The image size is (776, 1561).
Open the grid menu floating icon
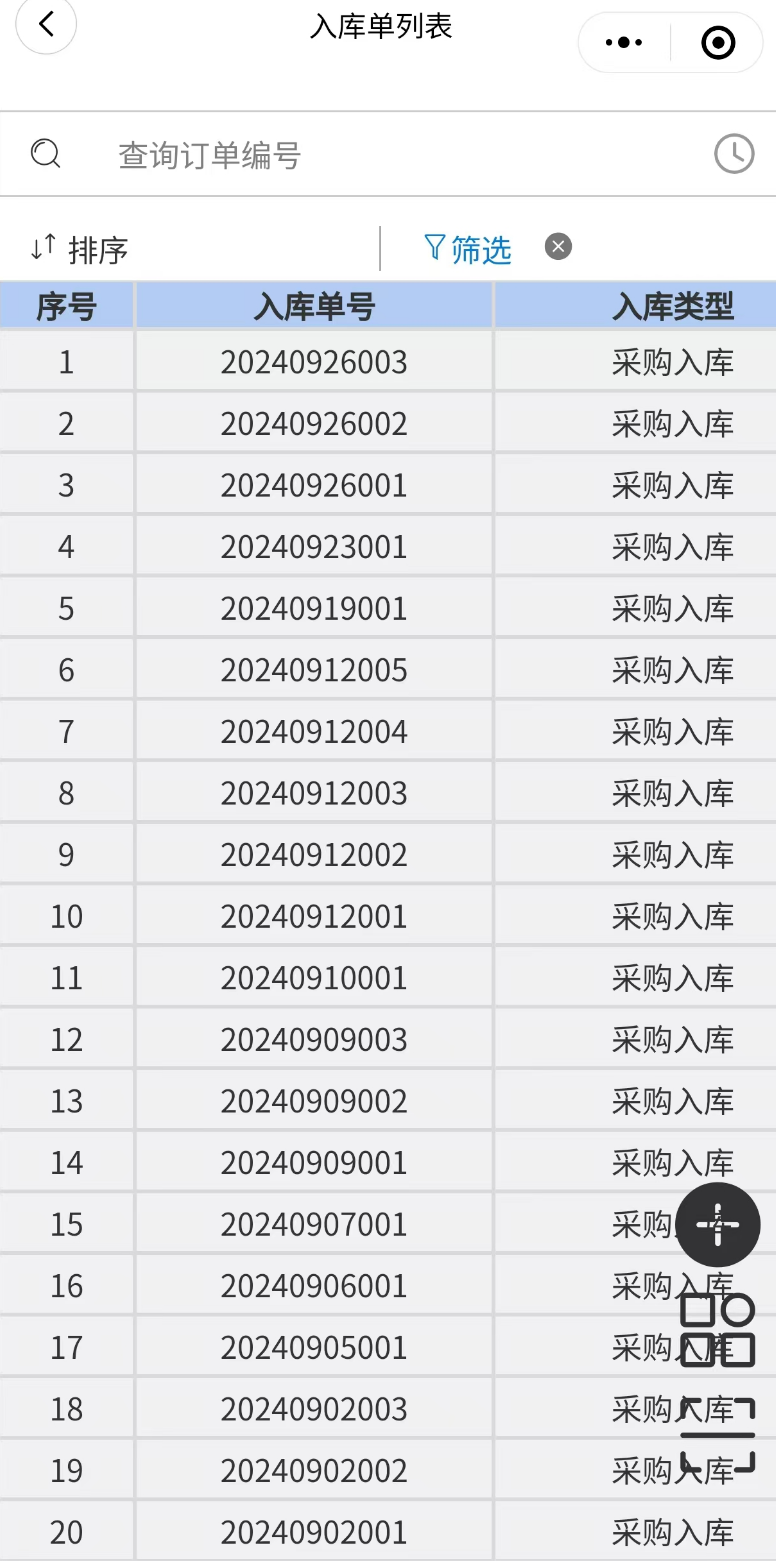pos(717,1330)
